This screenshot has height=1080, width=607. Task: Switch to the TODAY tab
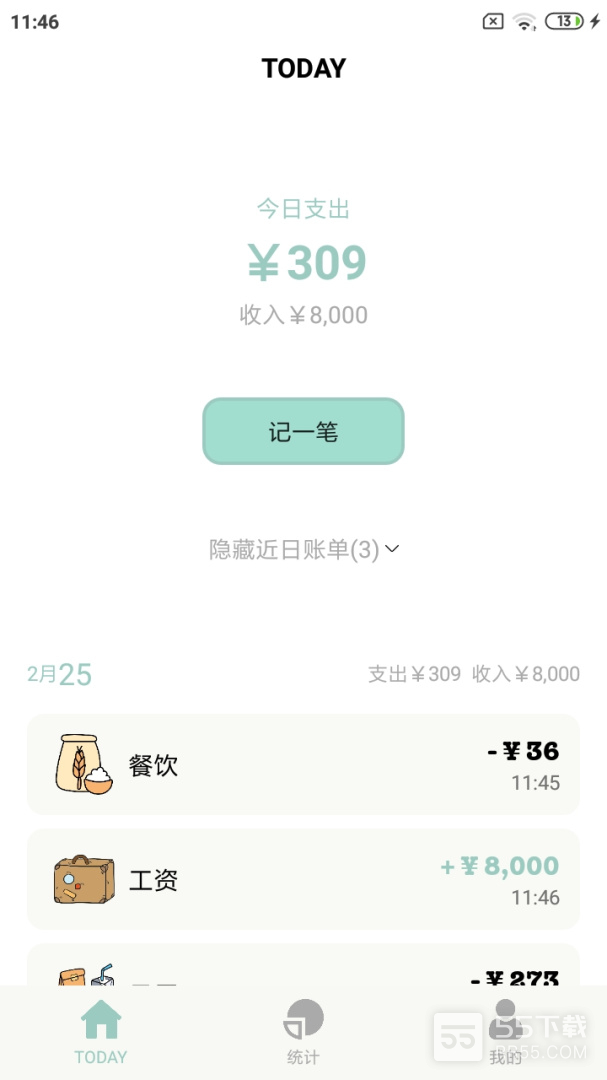(x=101, y=1032)
